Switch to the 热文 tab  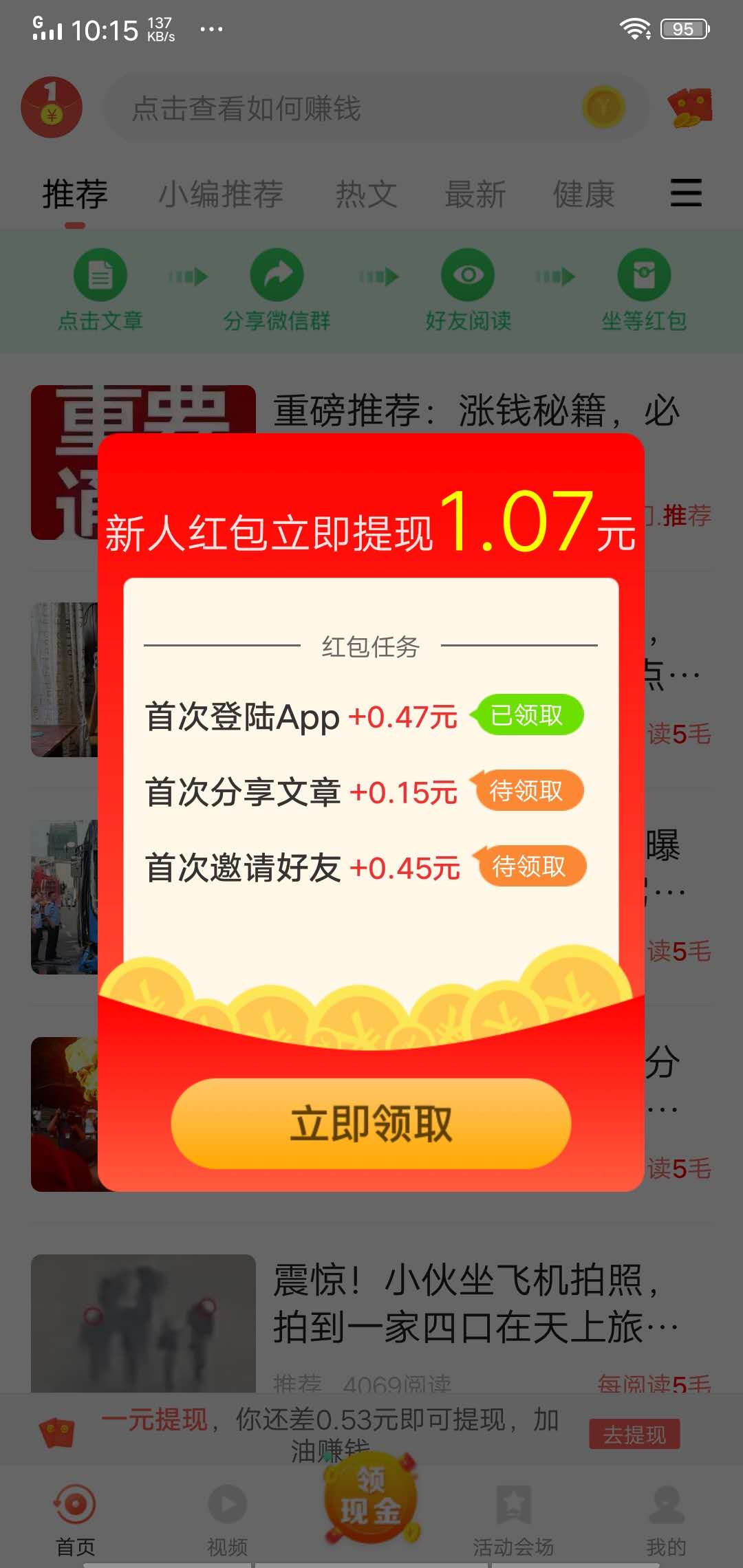367,195
